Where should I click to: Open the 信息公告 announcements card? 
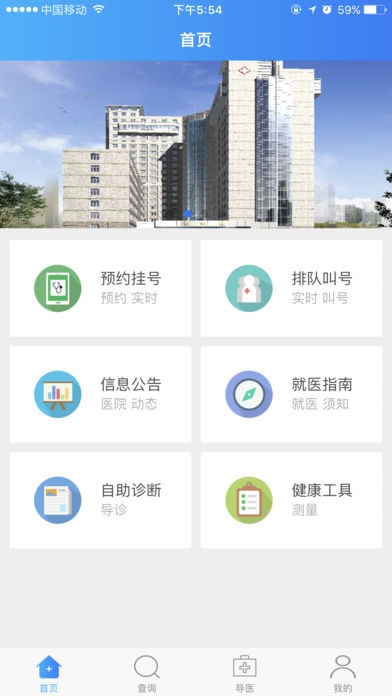coord(100,394)
